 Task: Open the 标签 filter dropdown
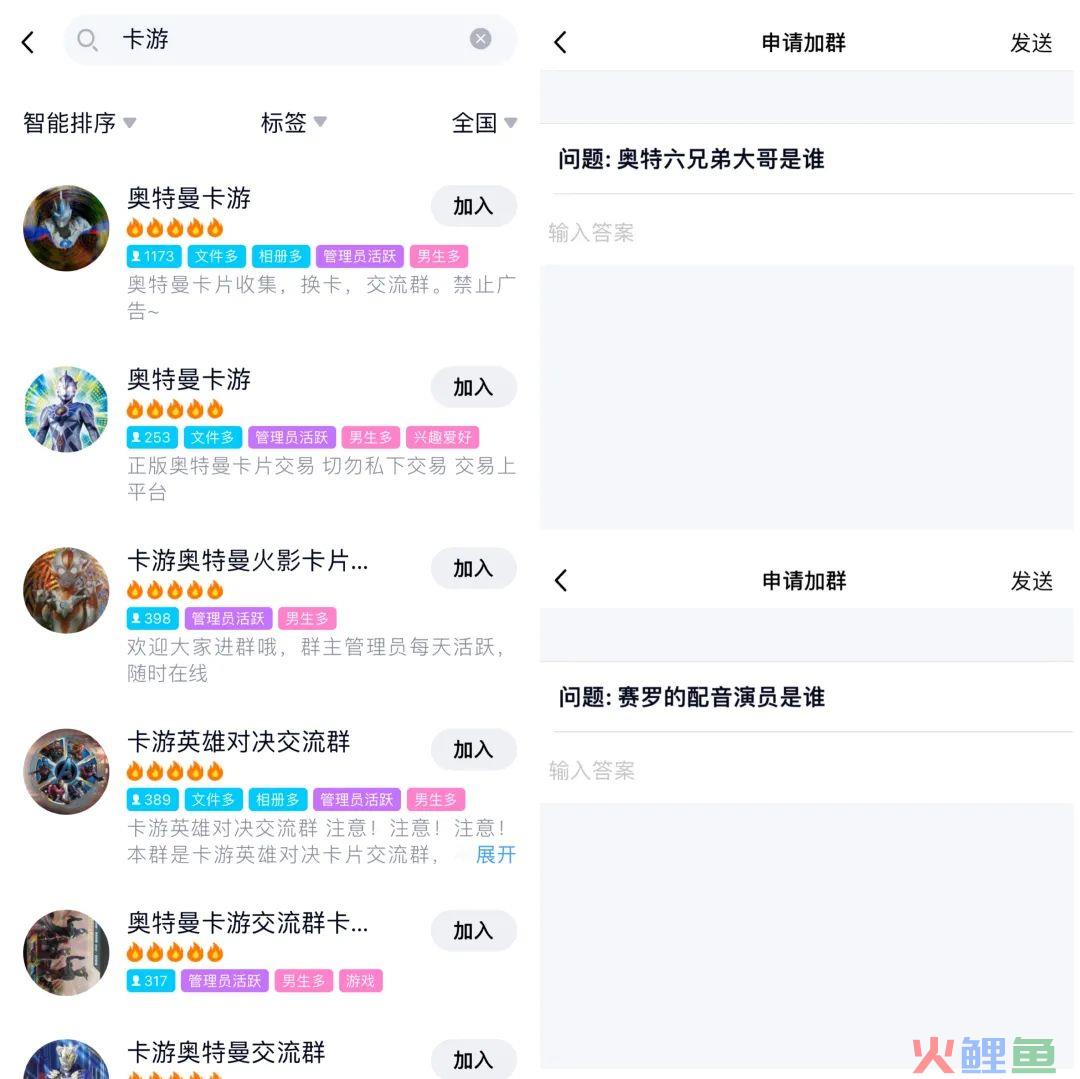click(x=293, y=123)
